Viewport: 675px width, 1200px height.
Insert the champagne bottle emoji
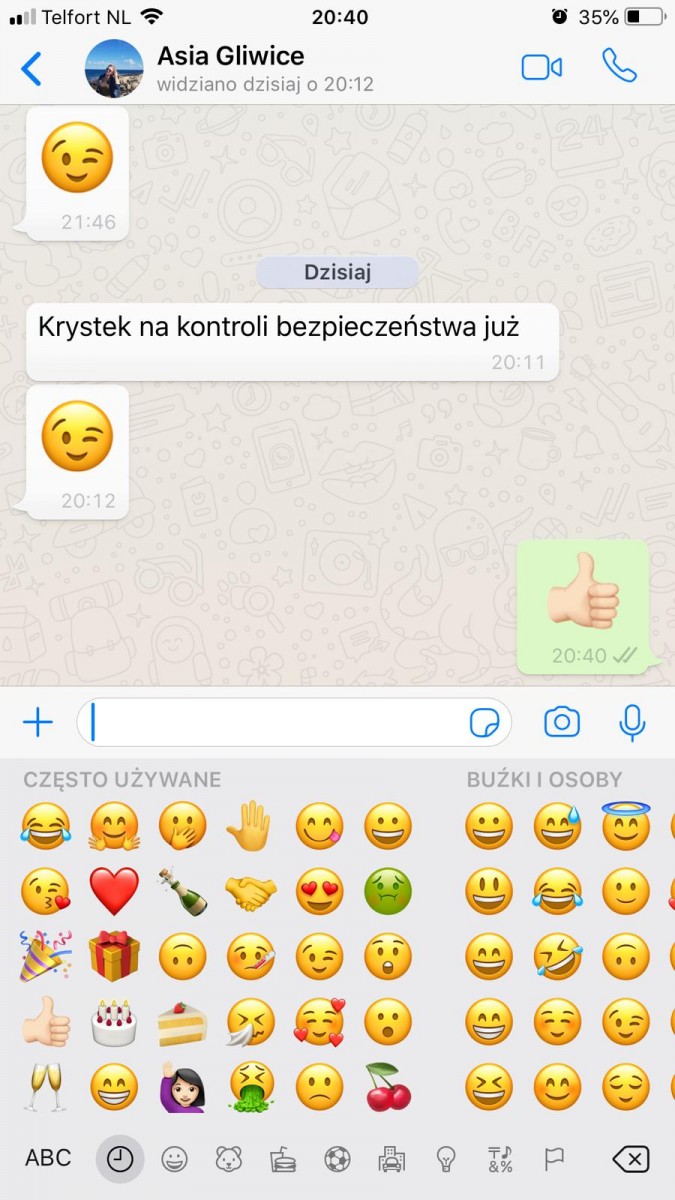coord(183,892)
